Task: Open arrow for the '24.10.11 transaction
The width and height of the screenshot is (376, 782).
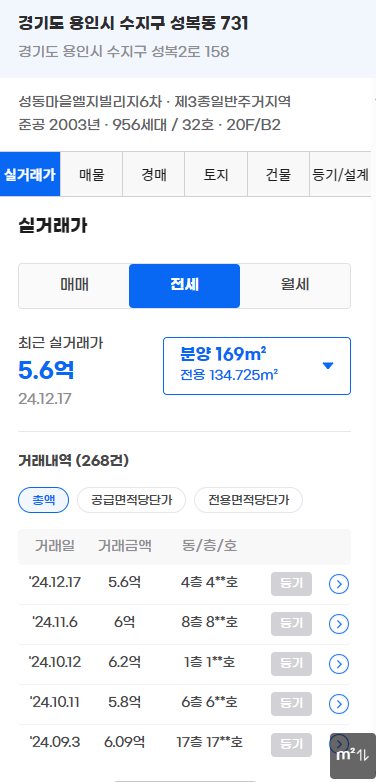Action: click(339, 704)
